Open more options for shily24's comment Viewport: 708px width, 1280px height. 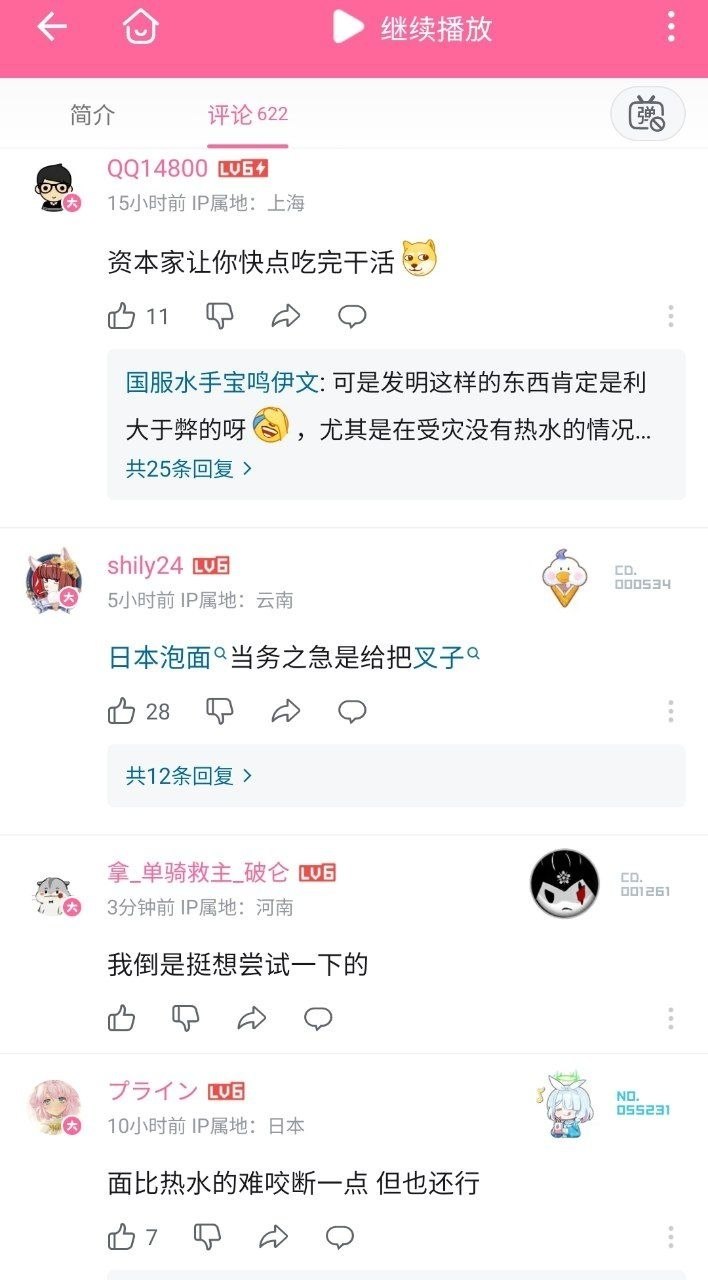pos(671,712)
